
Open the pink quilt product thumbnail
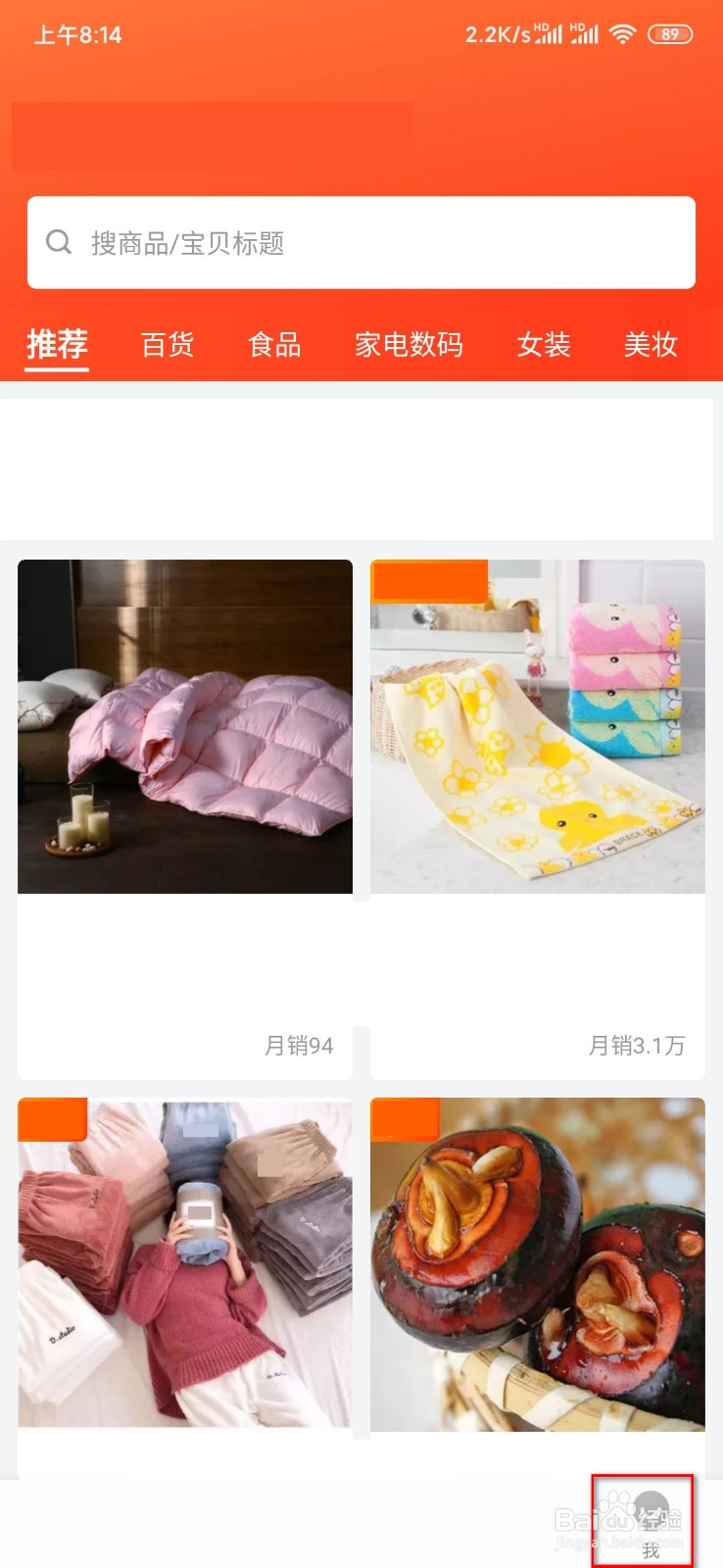click(x=184, y=725)
